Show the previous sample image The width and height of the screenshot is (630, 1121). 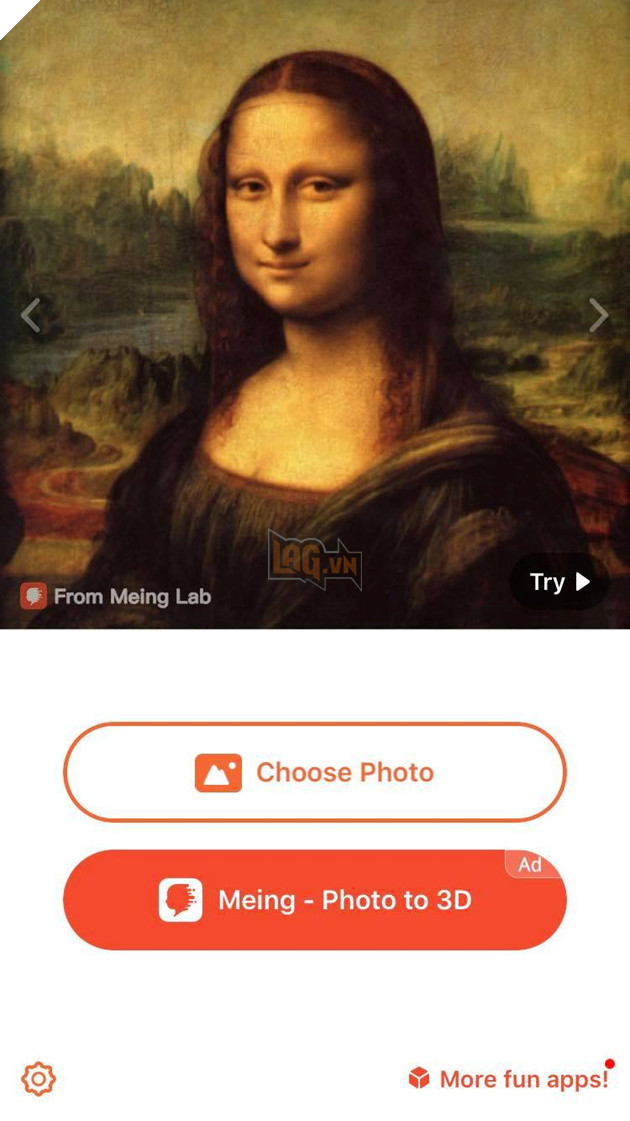(30, 315)
